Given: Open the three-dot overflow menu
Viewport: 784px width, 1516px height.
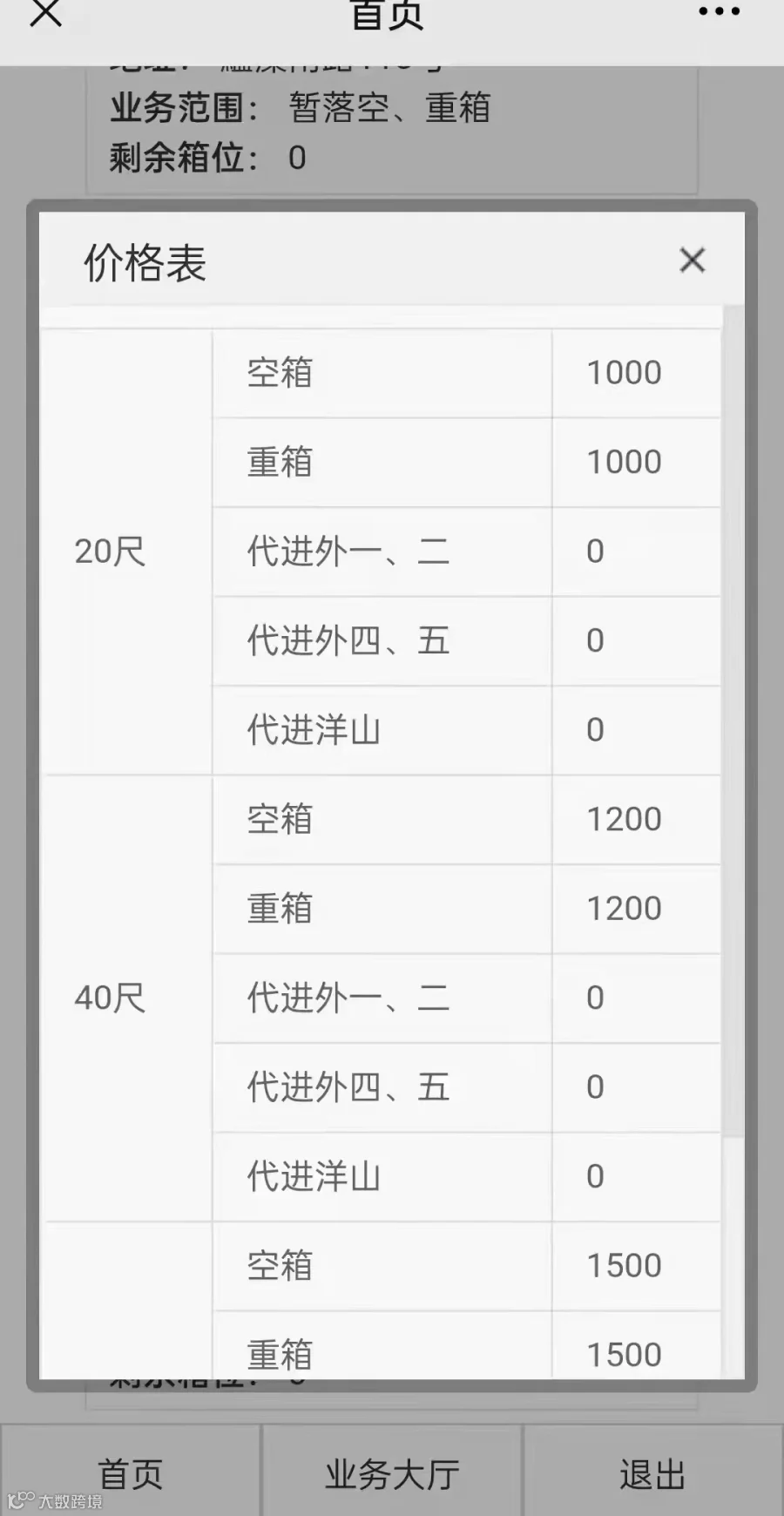Looking at the screenshot, I should pos(720,11).
